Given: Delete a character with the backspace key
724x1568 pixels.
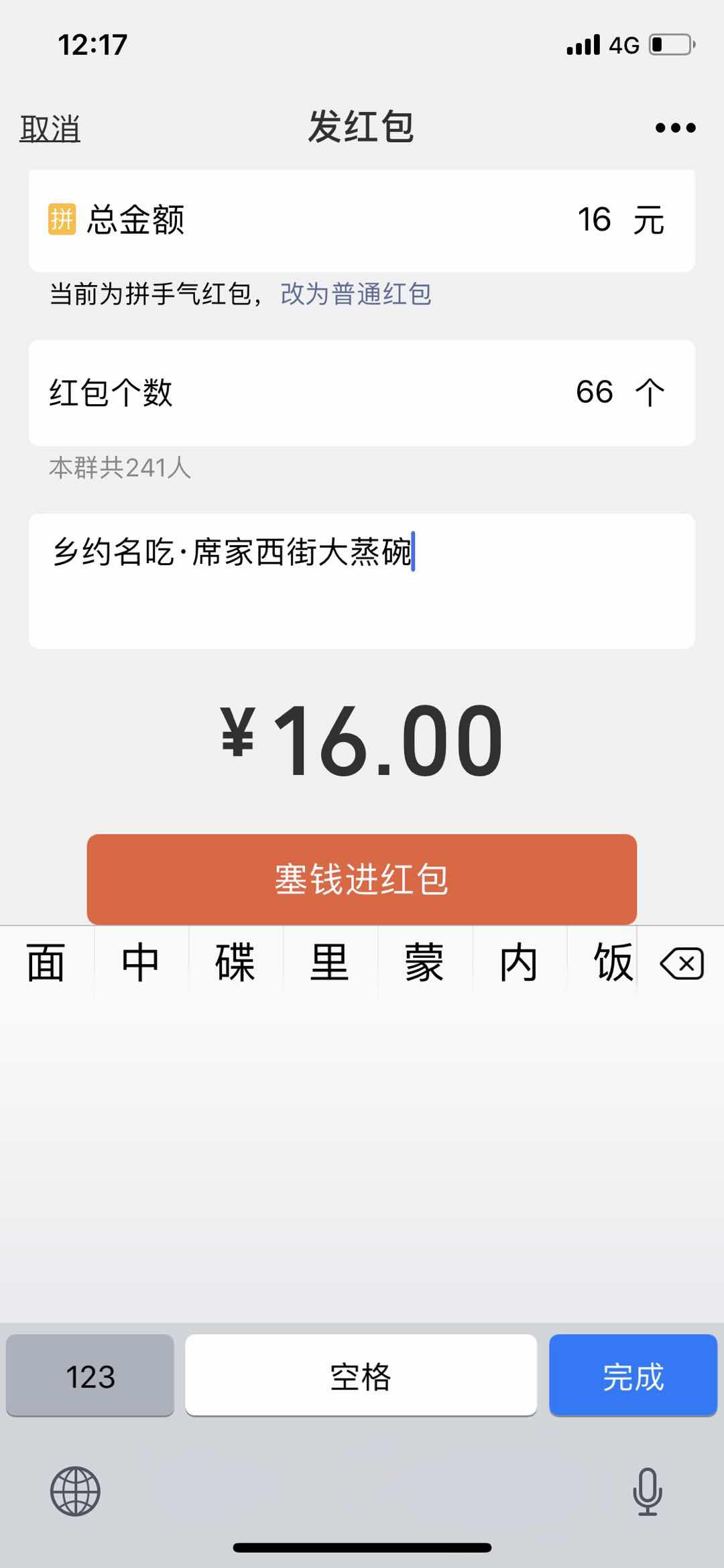Looking at the screenshot, I should pos(682,964).
